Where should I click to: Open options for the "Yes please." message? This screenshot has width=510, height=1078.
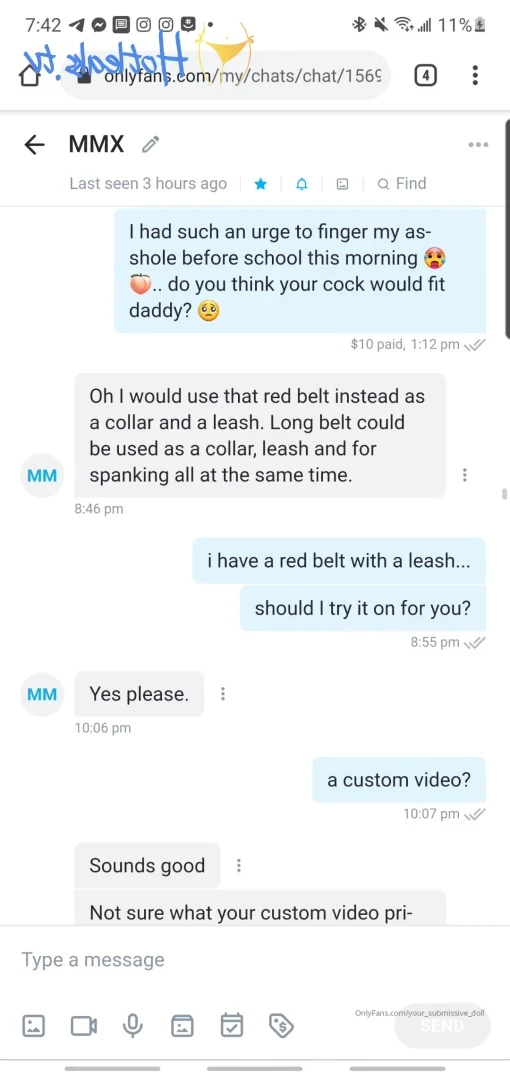223,694
